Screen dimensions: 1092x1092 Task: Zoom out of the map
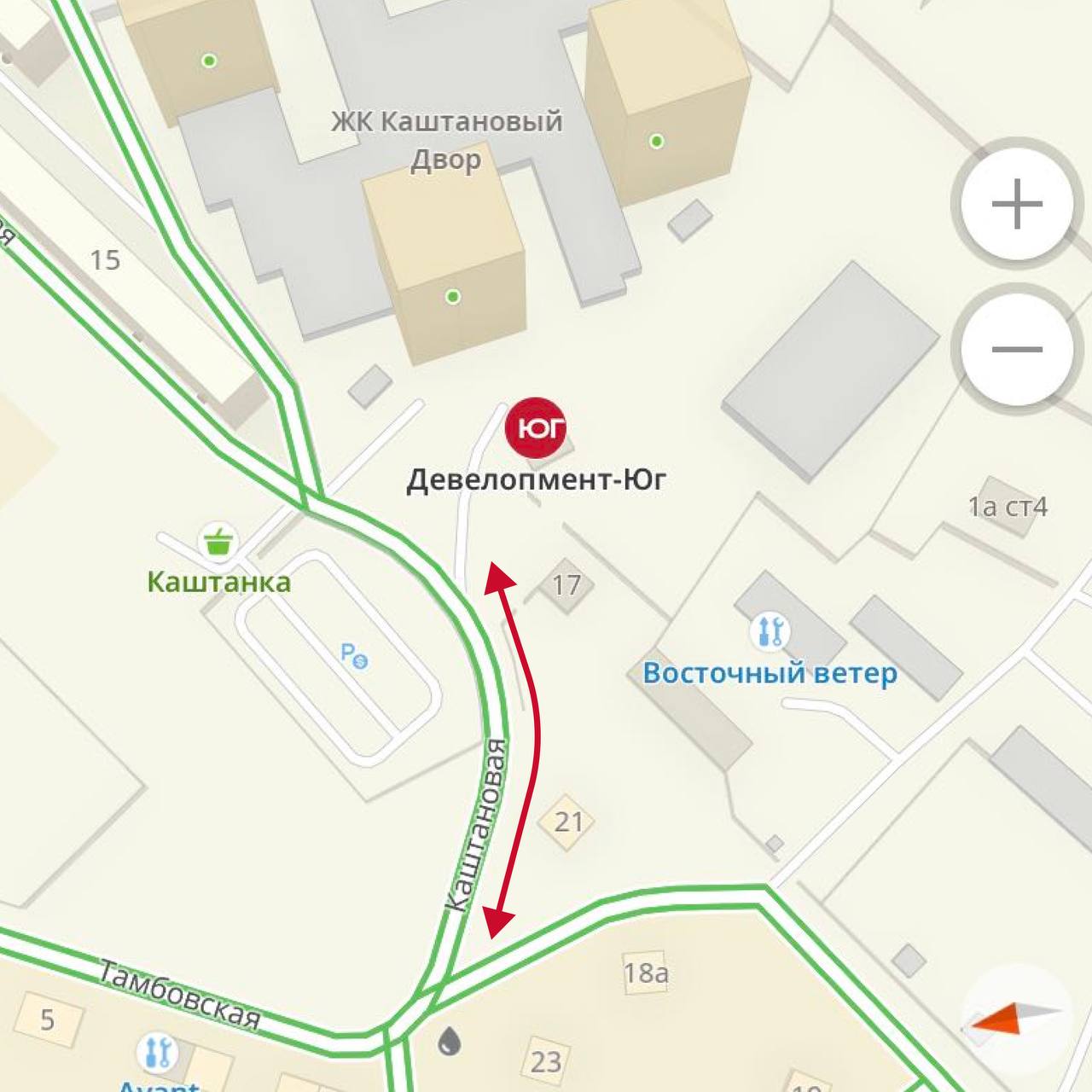coord(1016,349)
